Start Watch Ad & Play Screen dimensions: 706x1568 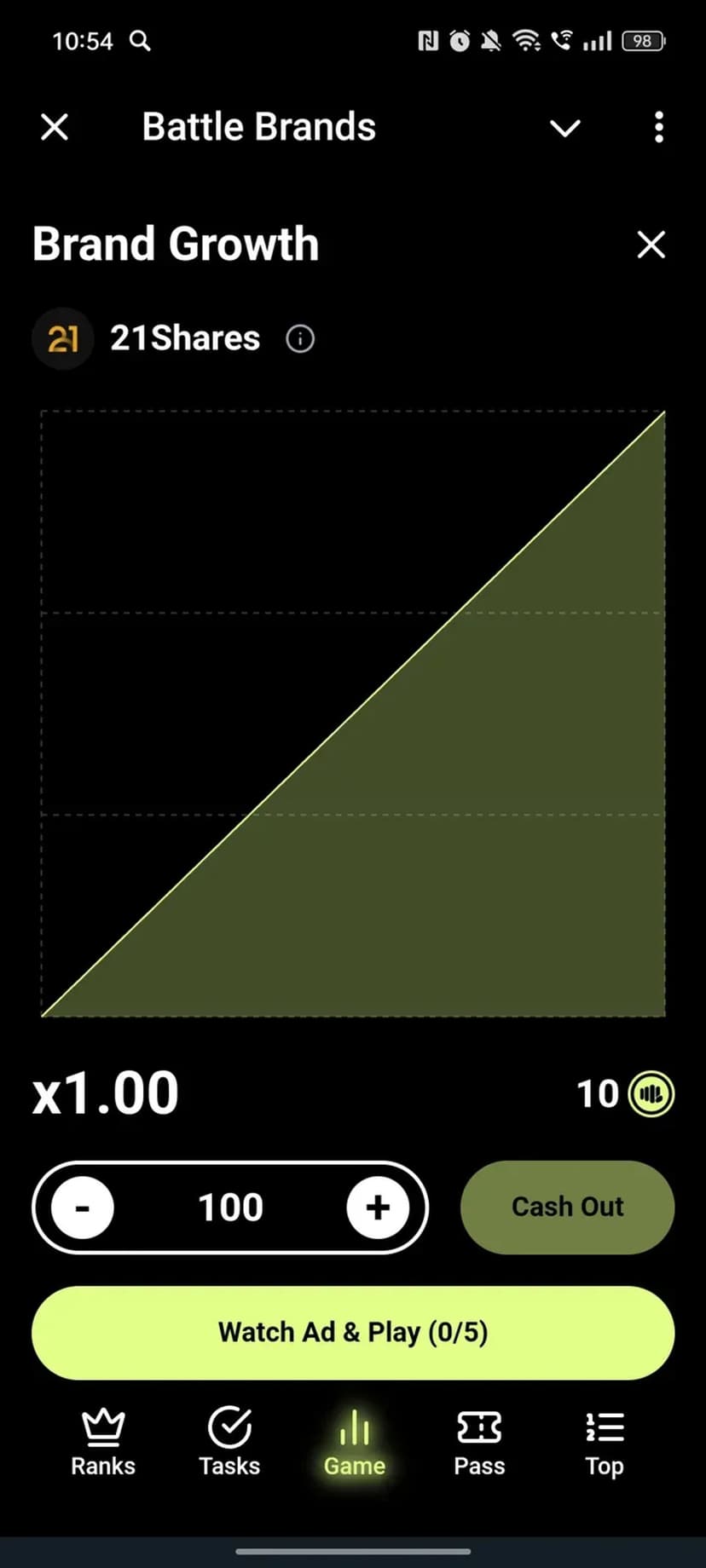tap(353, 1333)
